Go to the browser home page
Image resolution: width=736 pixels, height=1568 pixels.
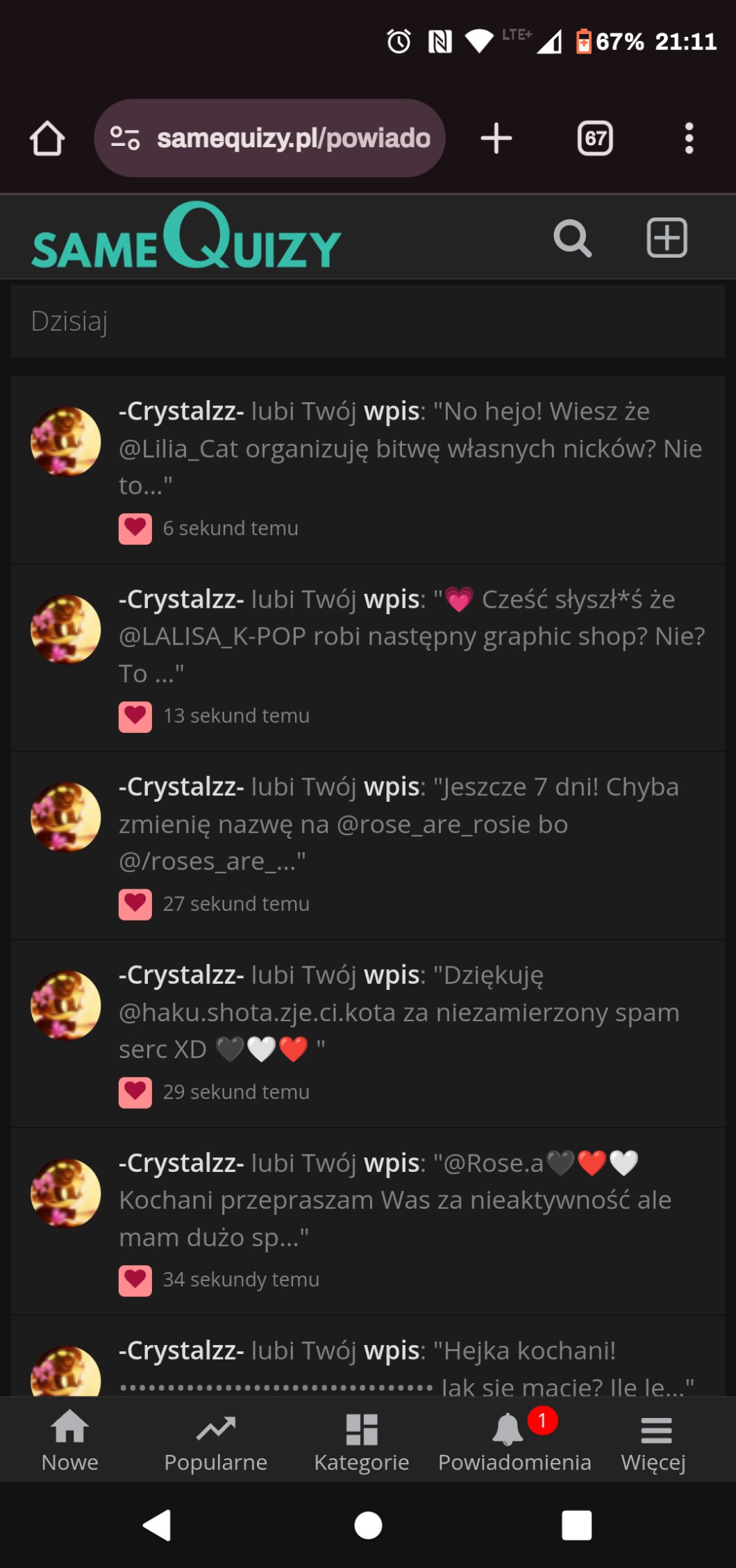coord(47,138)
